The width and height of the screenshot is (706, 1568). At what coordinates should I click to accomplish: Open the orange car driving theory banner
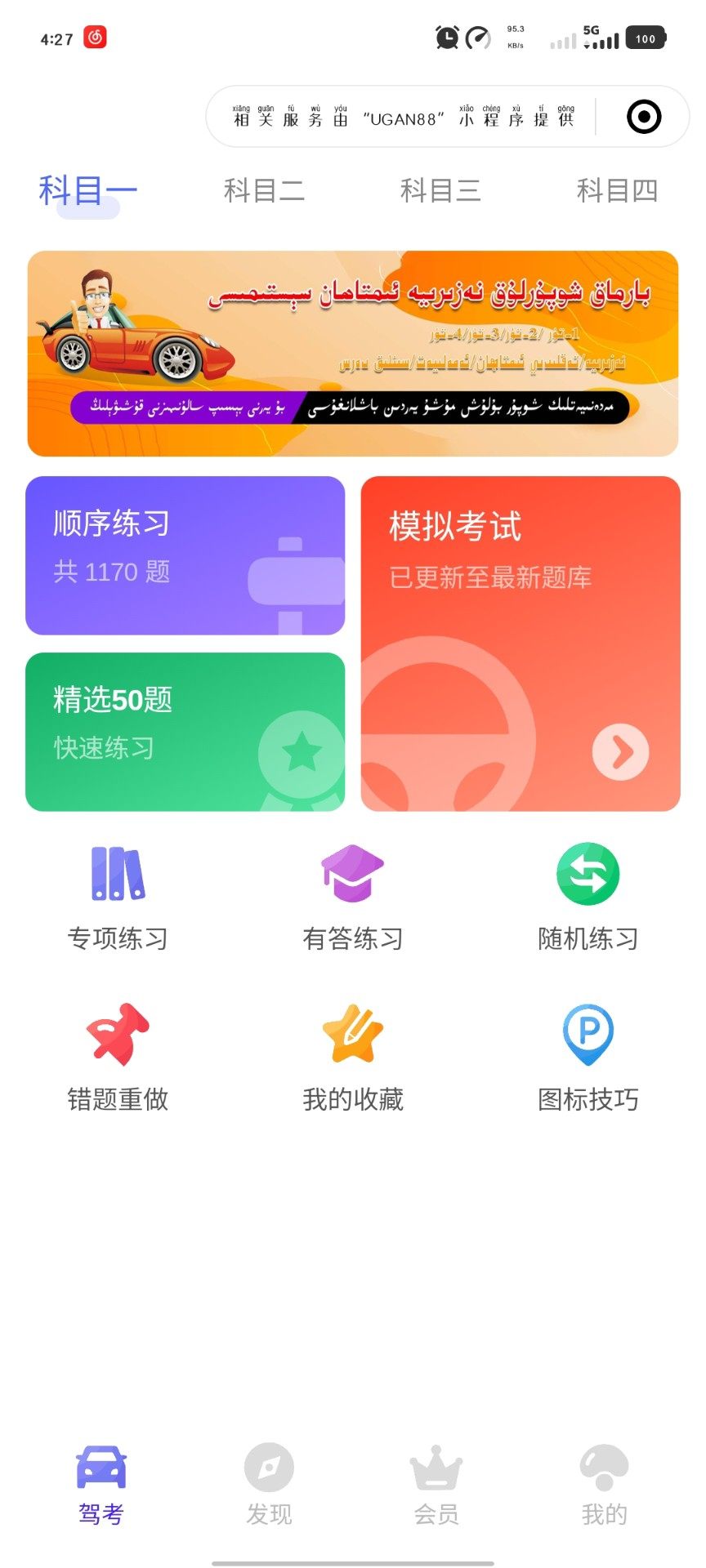pos(353,353)
